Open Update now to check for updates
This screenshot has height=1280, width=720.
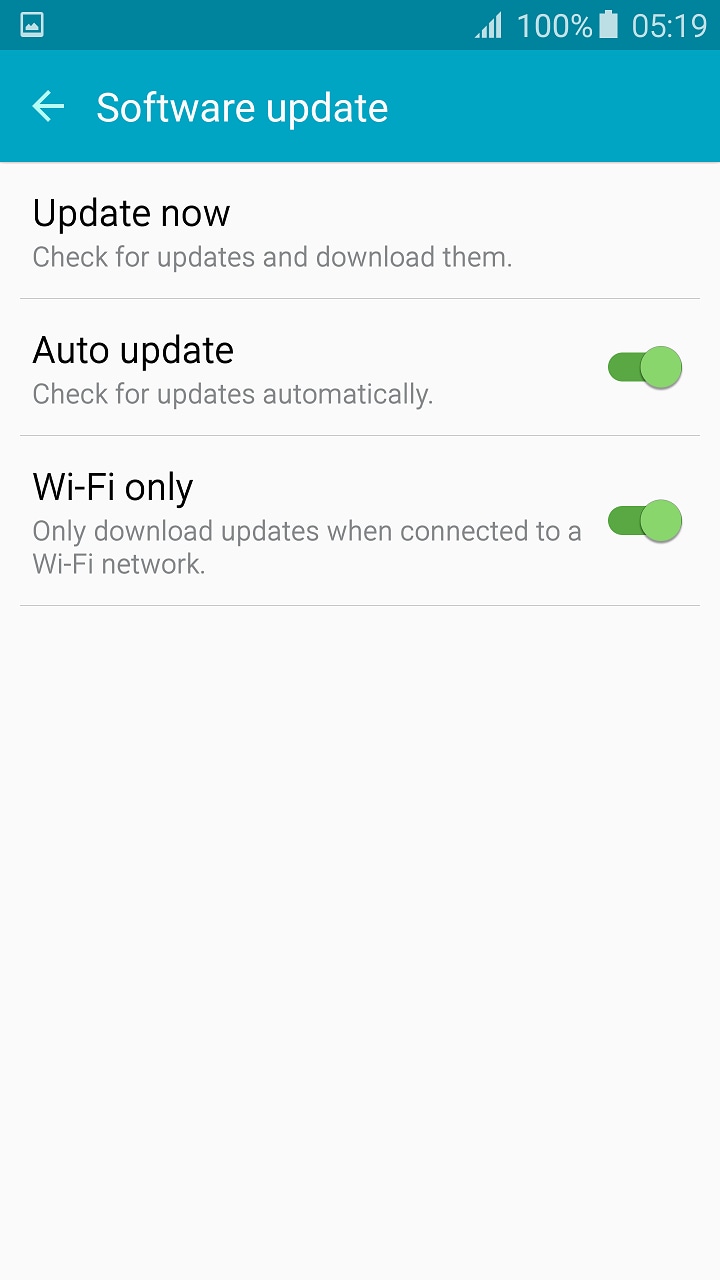point(360,232)
